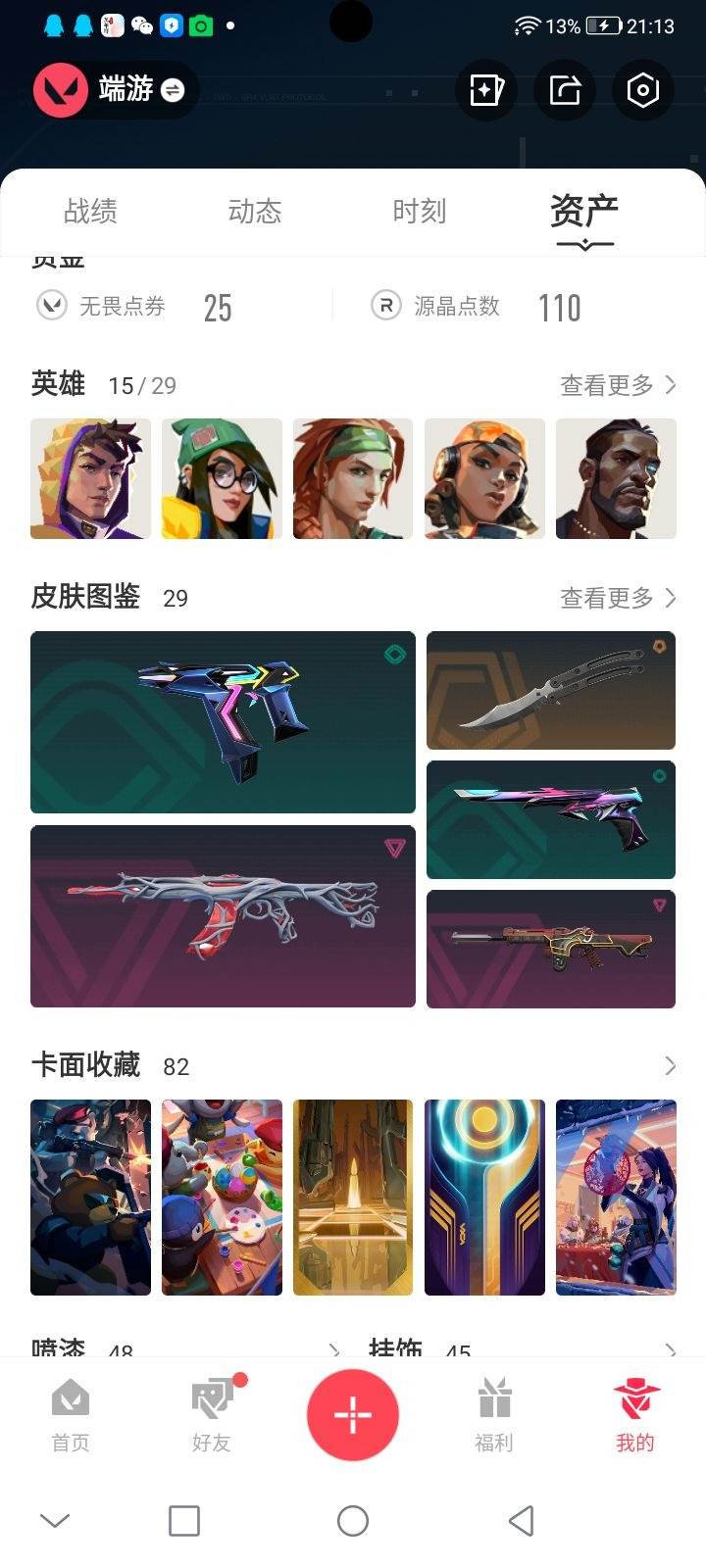
Task: Open the card pack icon beside share
Action: (485, 90)
